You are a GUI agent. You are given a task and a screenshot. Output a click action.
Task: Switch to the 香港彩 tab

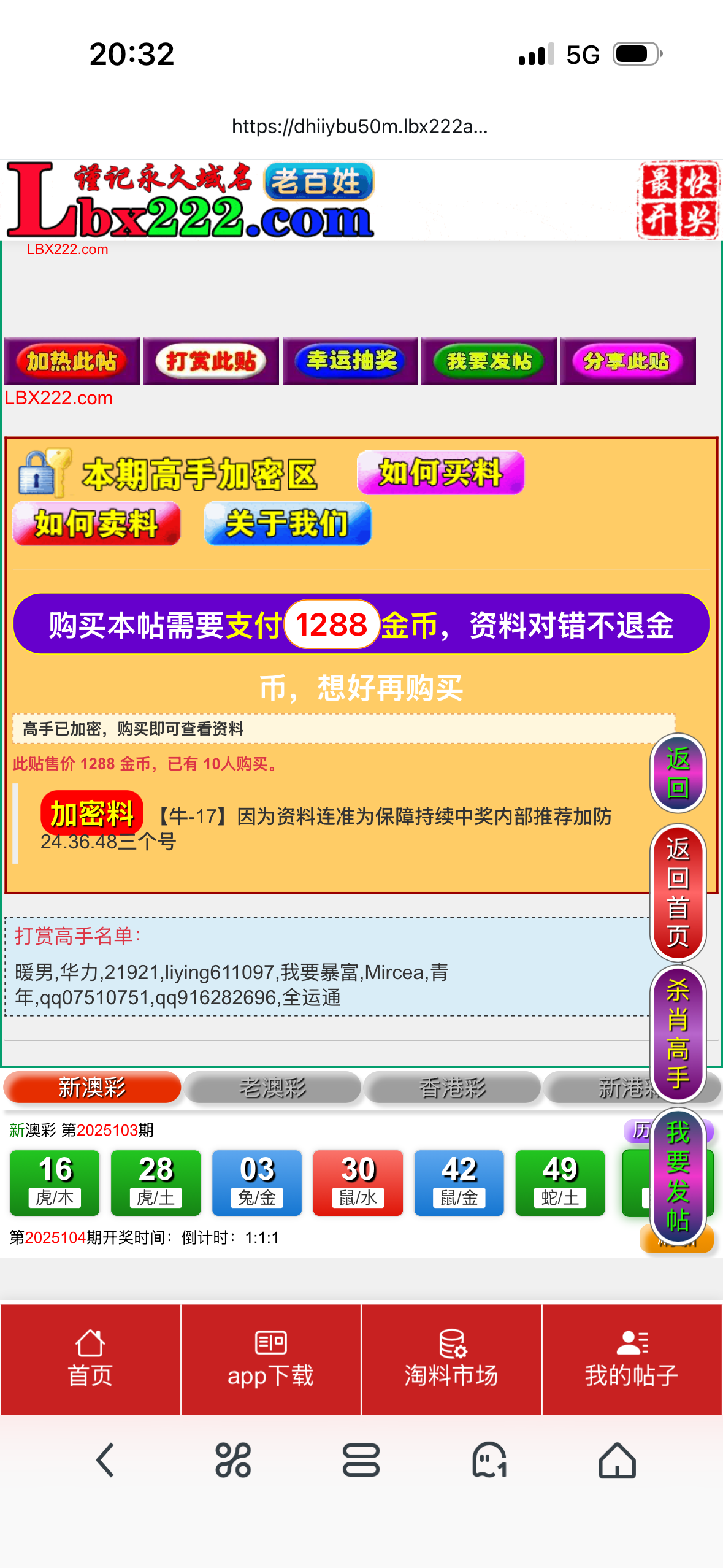[452, 1087]
